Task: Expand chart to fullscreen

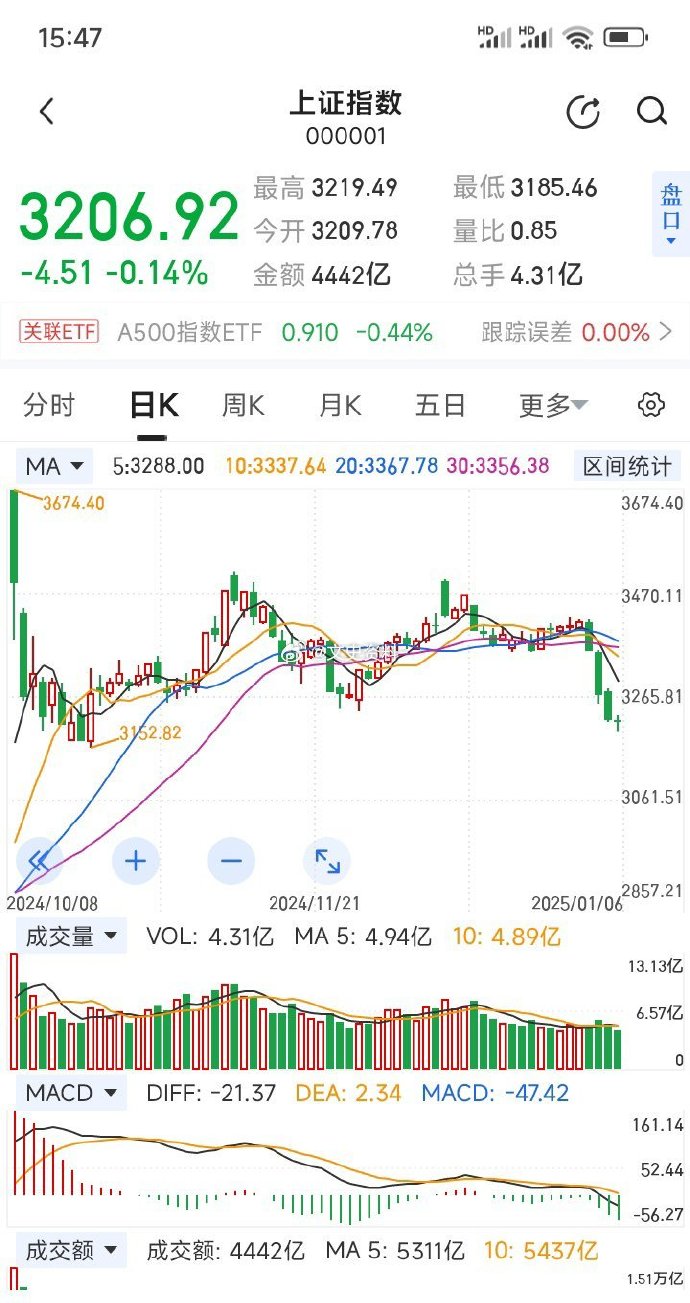Action: click(327, 860)
